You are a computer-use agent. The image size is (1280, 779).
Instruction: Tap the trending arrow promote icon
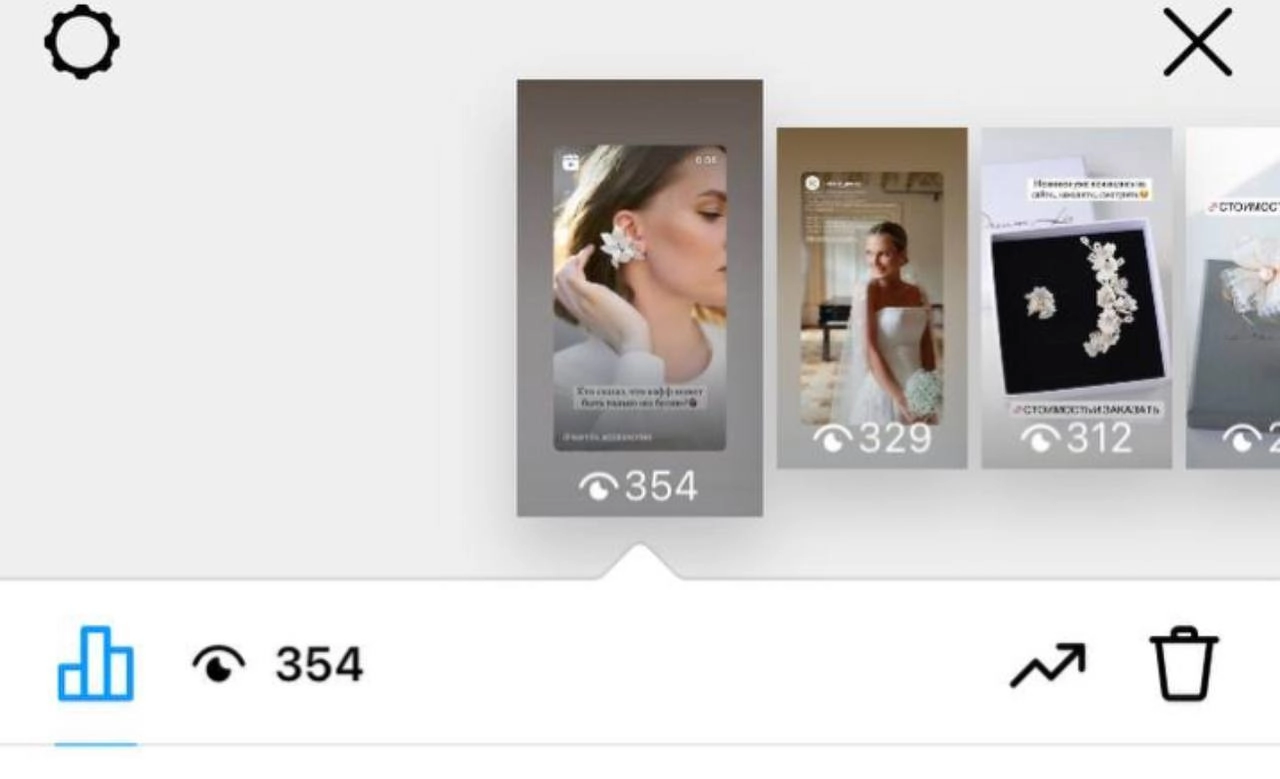point(1047,665)
